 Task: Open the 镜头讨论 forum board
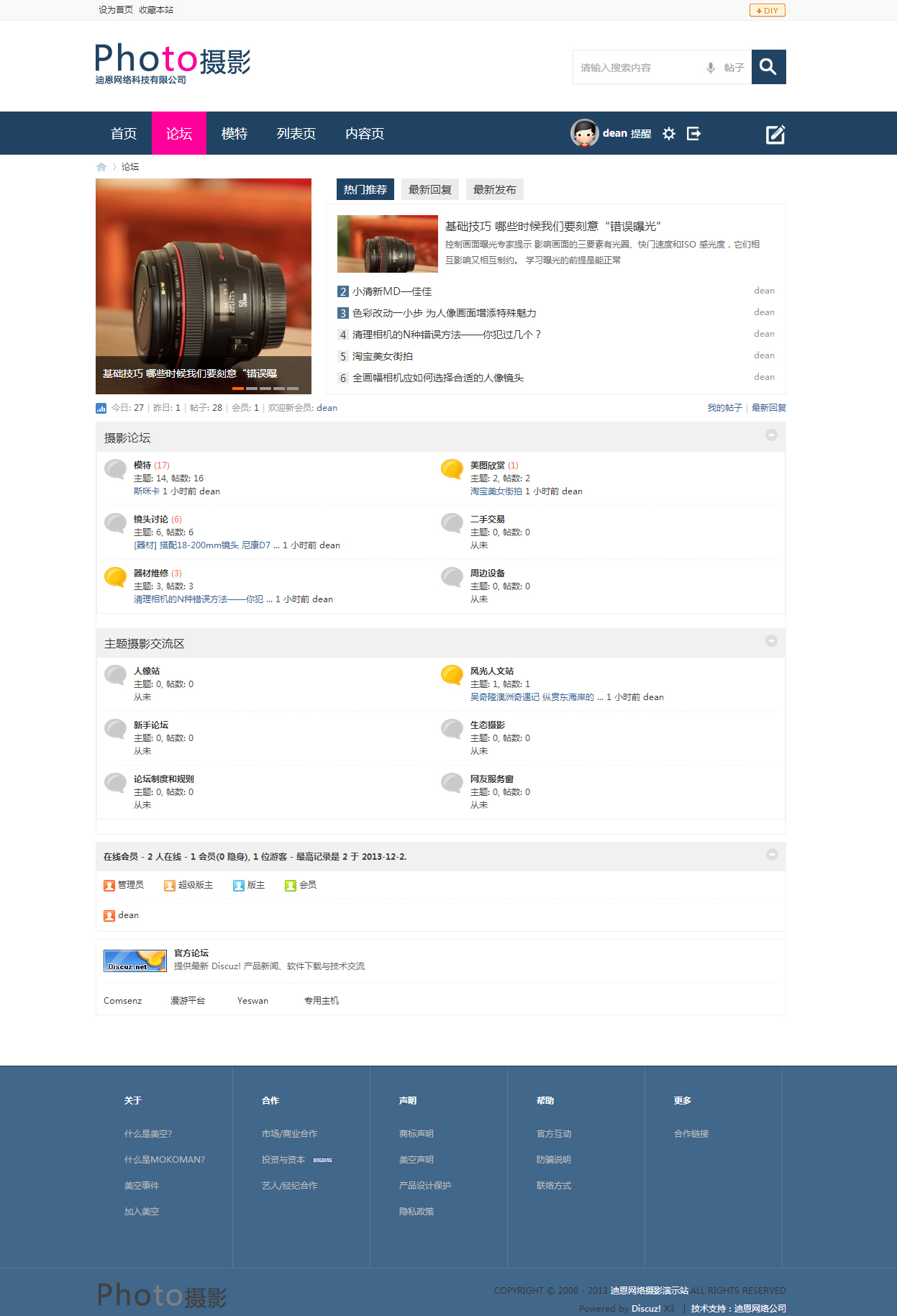click(x=150, y=519)
